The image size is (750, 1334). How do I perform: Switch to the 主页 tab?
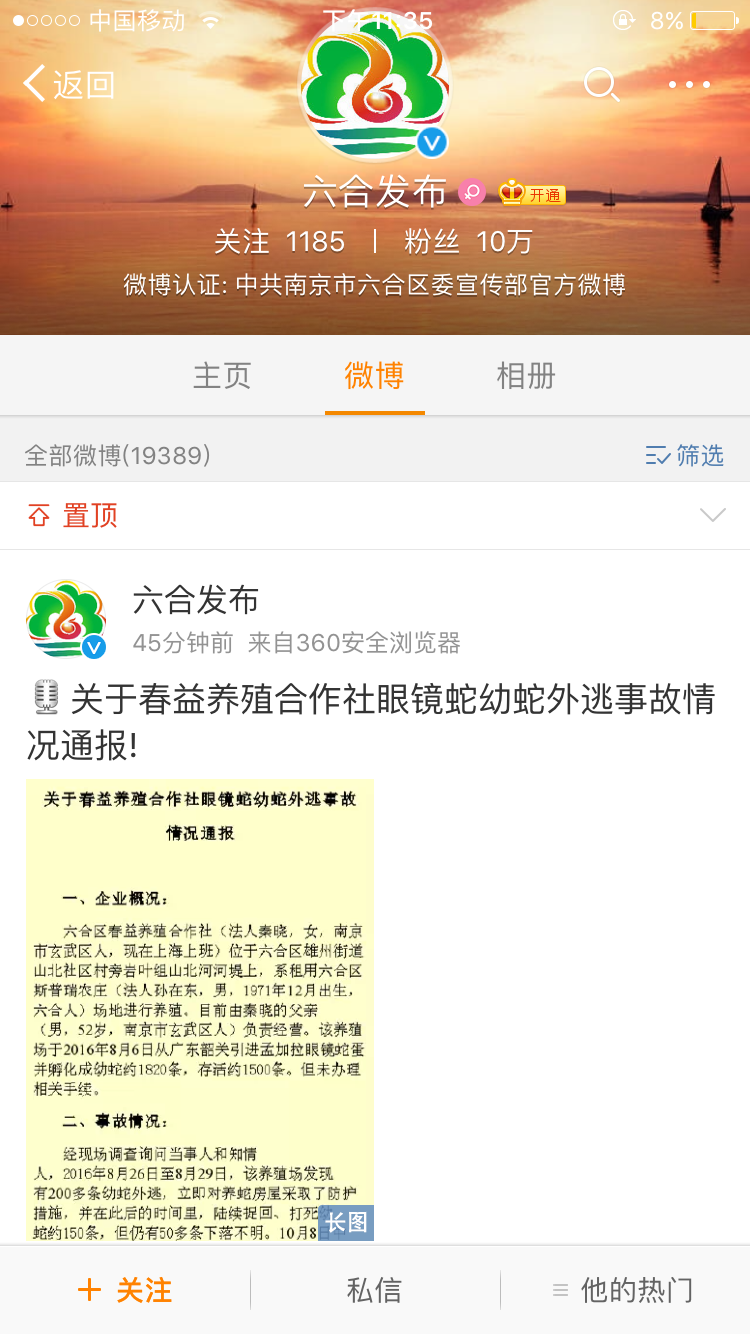point(222,376)
